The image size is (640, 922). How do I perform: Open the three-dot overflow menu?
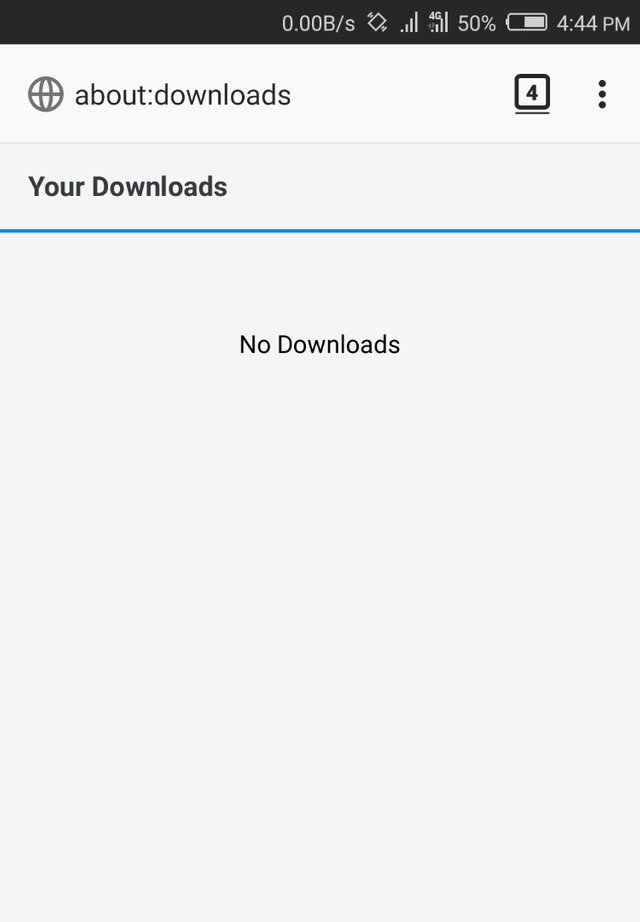tap(601, 94)
